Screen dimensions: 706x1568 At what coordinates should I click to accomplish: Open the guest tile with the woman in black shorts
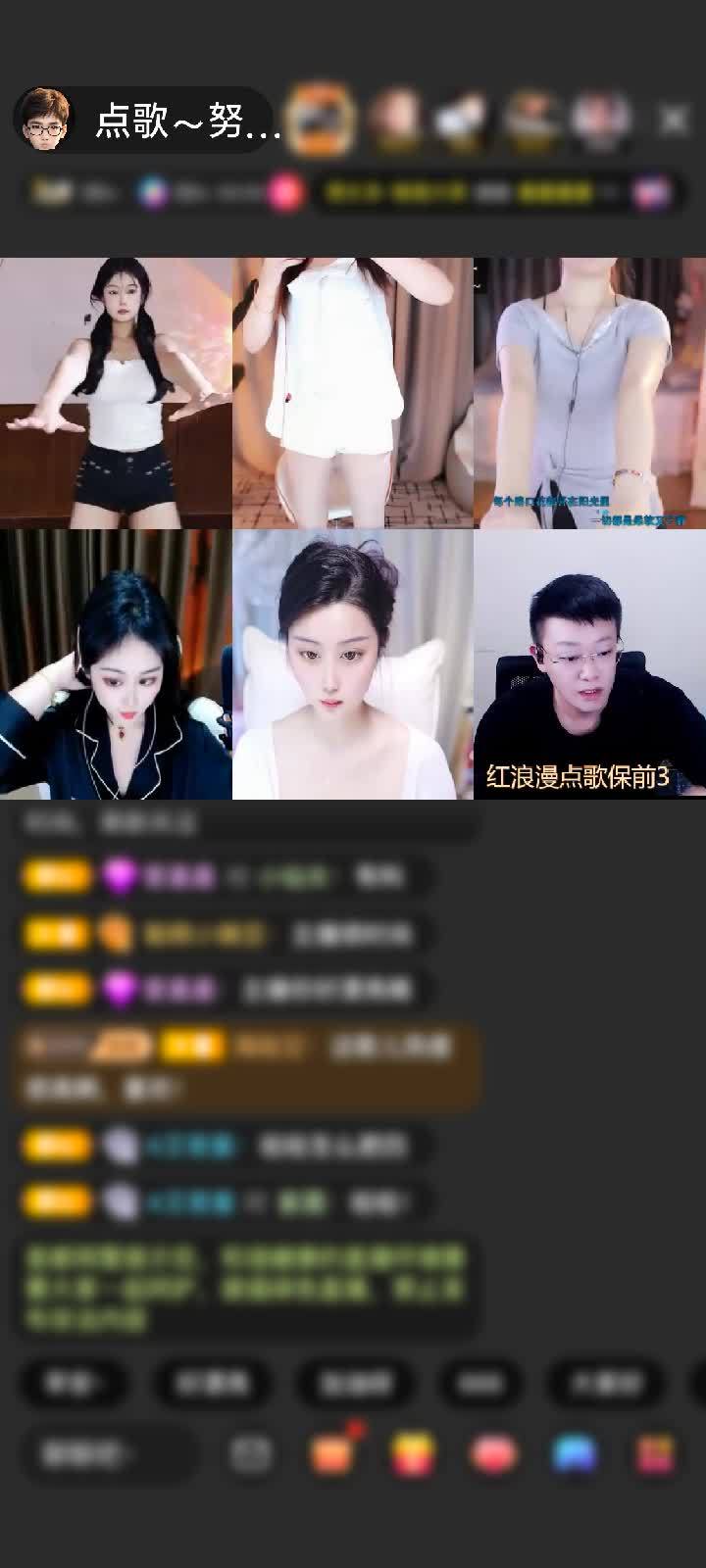(x=116, y=392)
